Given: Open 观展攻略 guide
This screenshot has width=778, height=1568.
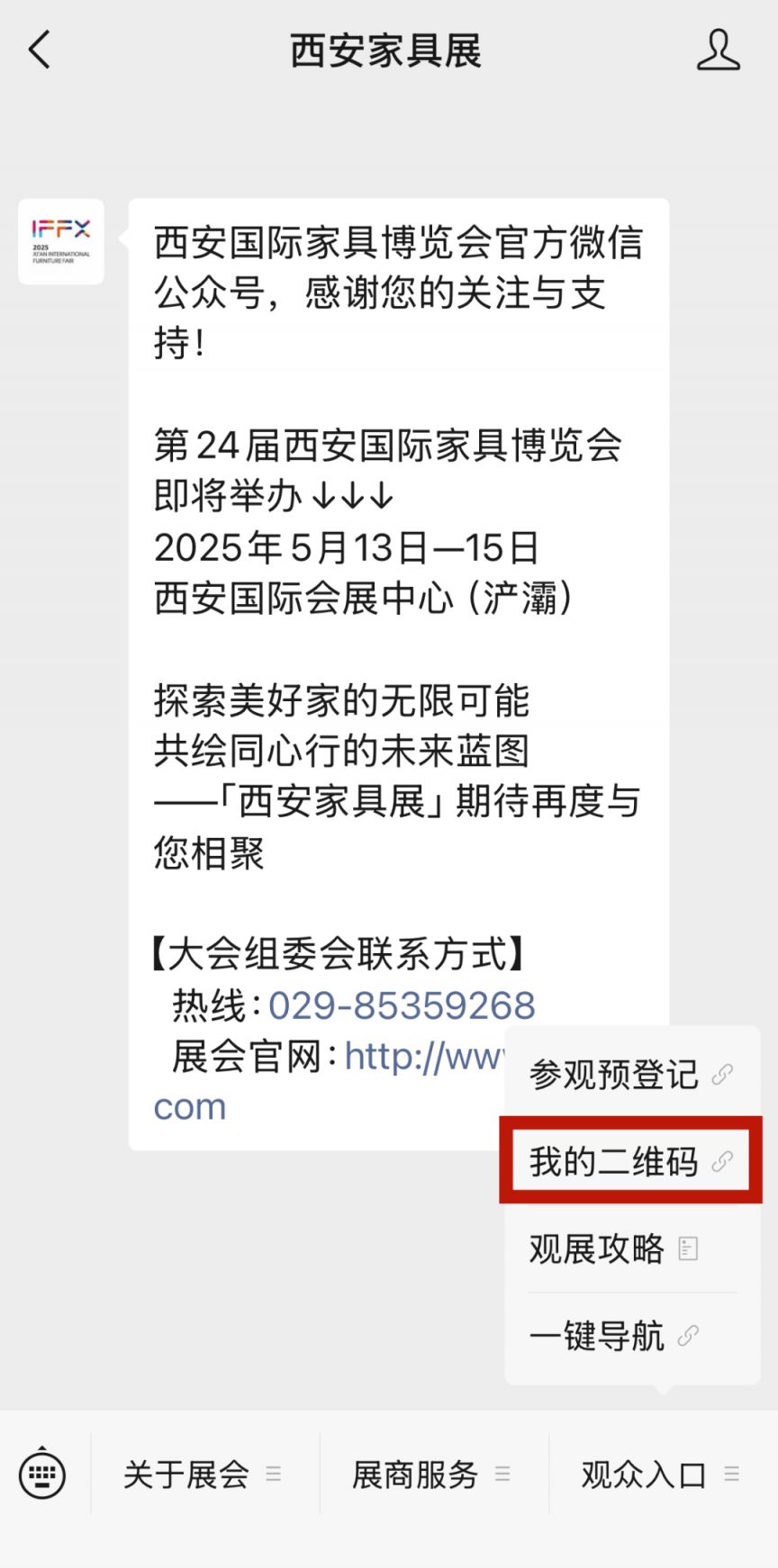Looking at the screenshot, I should pos(612,1248).
